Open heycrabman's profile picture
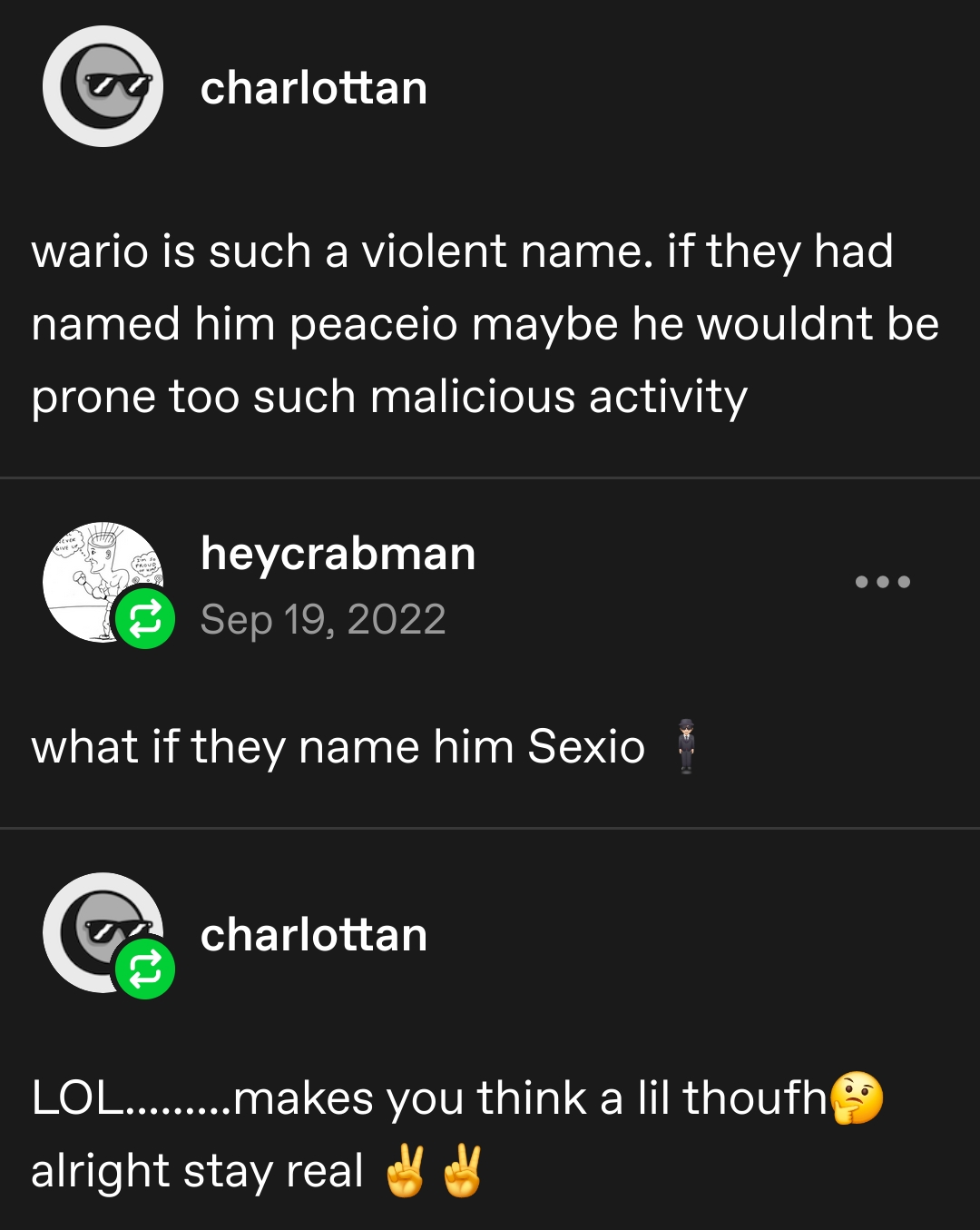This screenshot has width=980, height=1230. (100, 579)
